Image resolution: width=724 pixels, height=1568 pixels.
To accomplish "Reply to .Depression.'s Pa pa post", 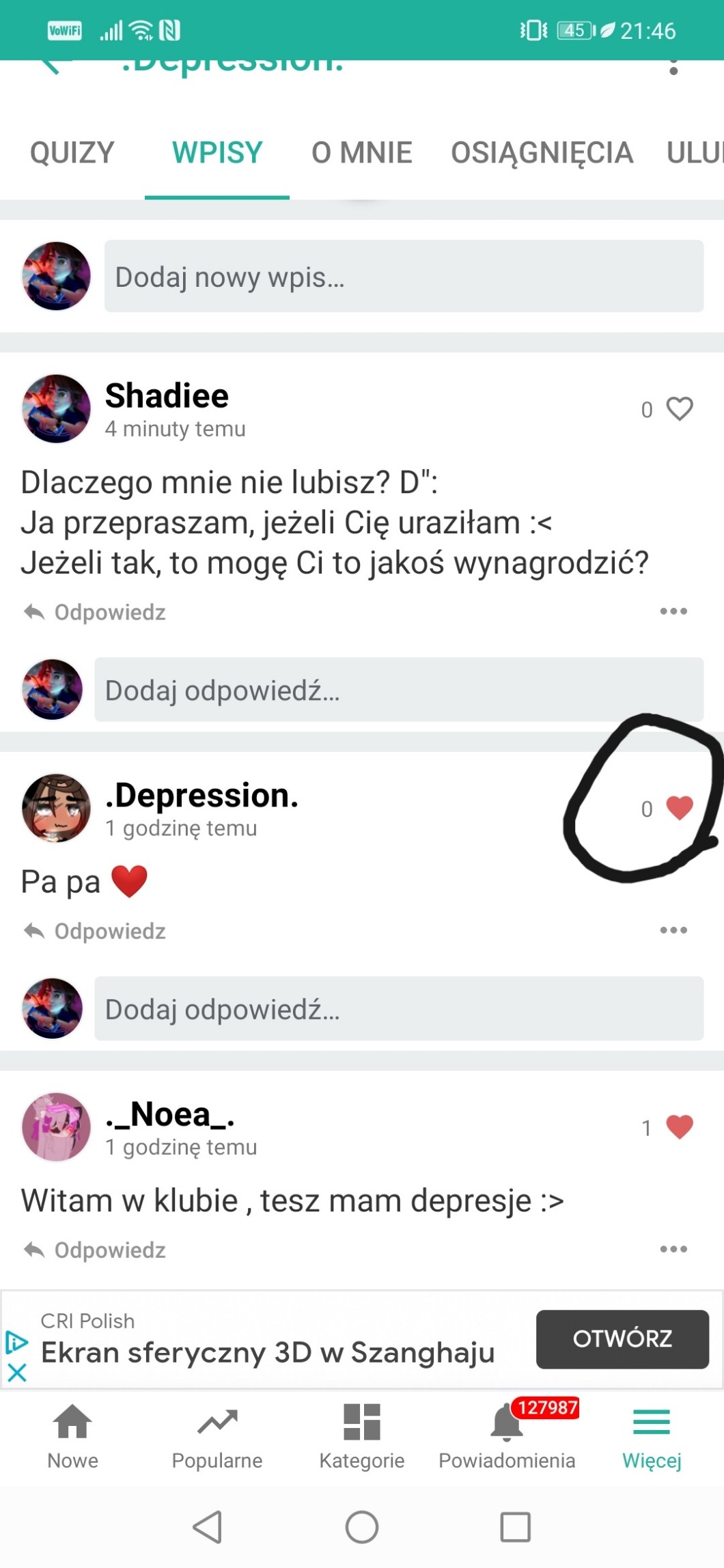I will click(96, 931).
